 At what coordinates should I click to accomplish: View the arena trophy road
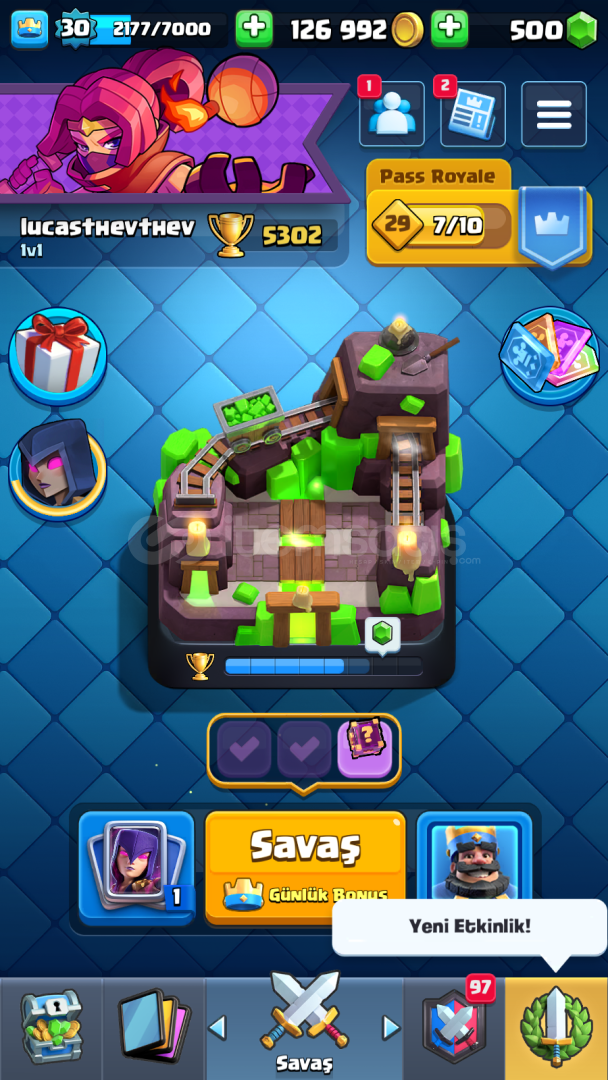[303, 508]
